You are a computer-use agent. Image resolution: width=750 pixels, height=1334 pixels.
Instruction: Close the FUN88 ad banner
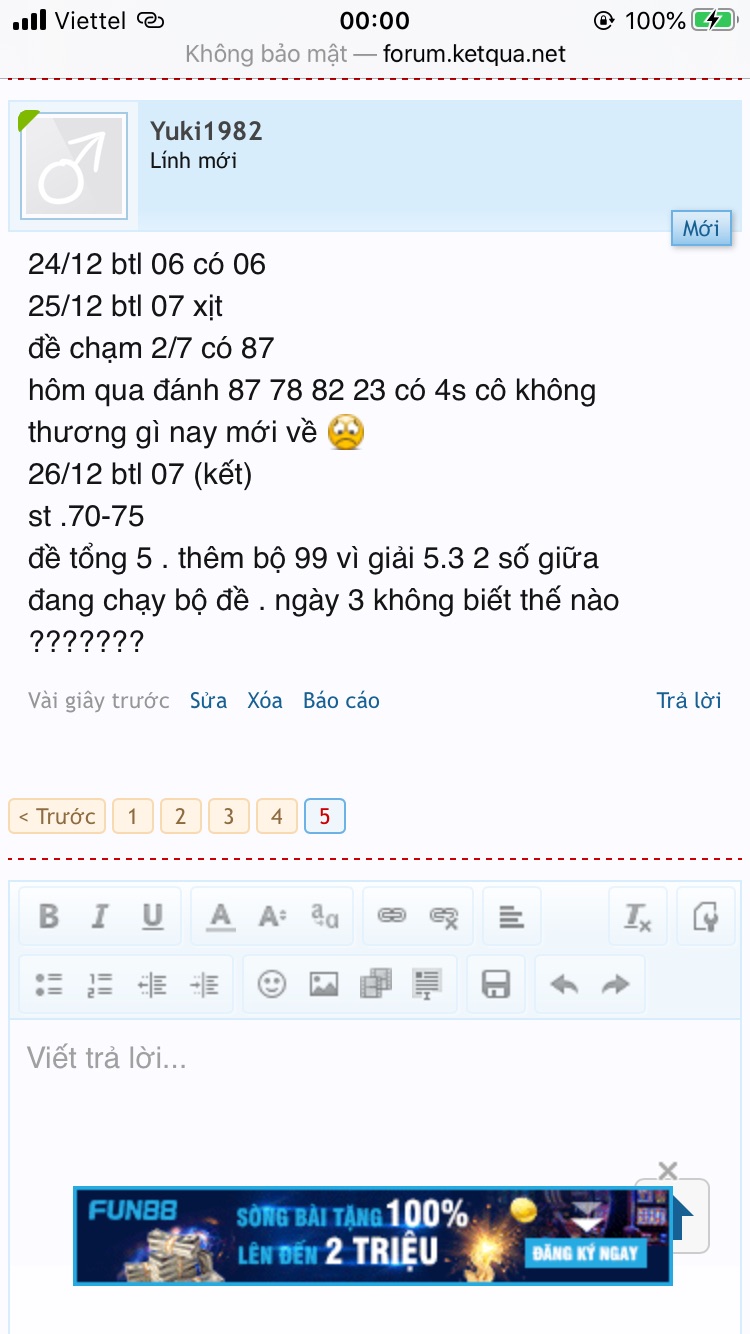[668, 1170]
